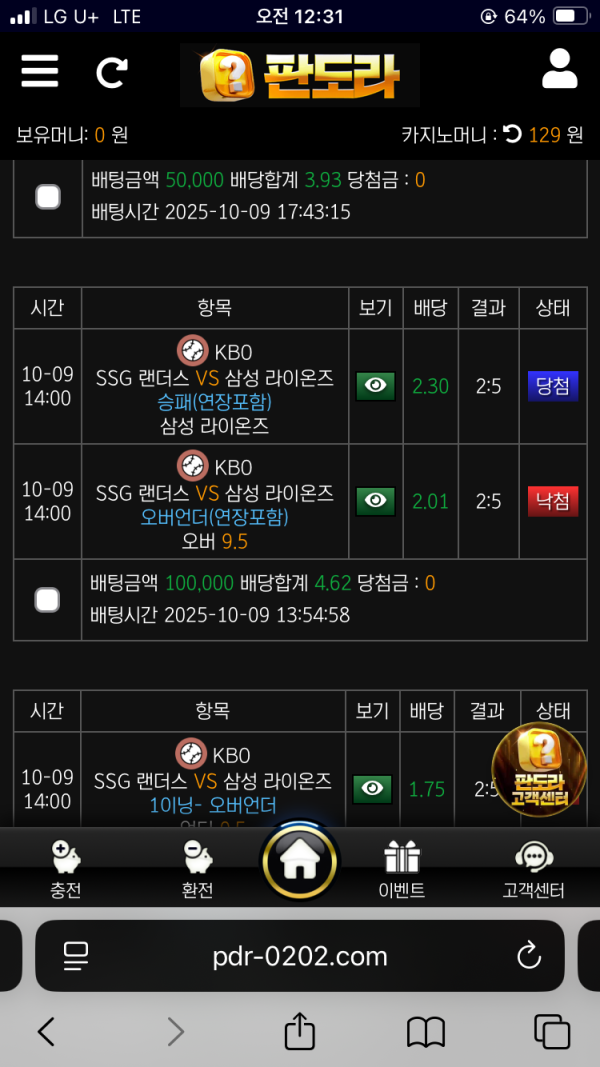This screenshot has height=1067, width=600.
Task: View details of the 2.01 odds bet
Action: tap(375, 500)
